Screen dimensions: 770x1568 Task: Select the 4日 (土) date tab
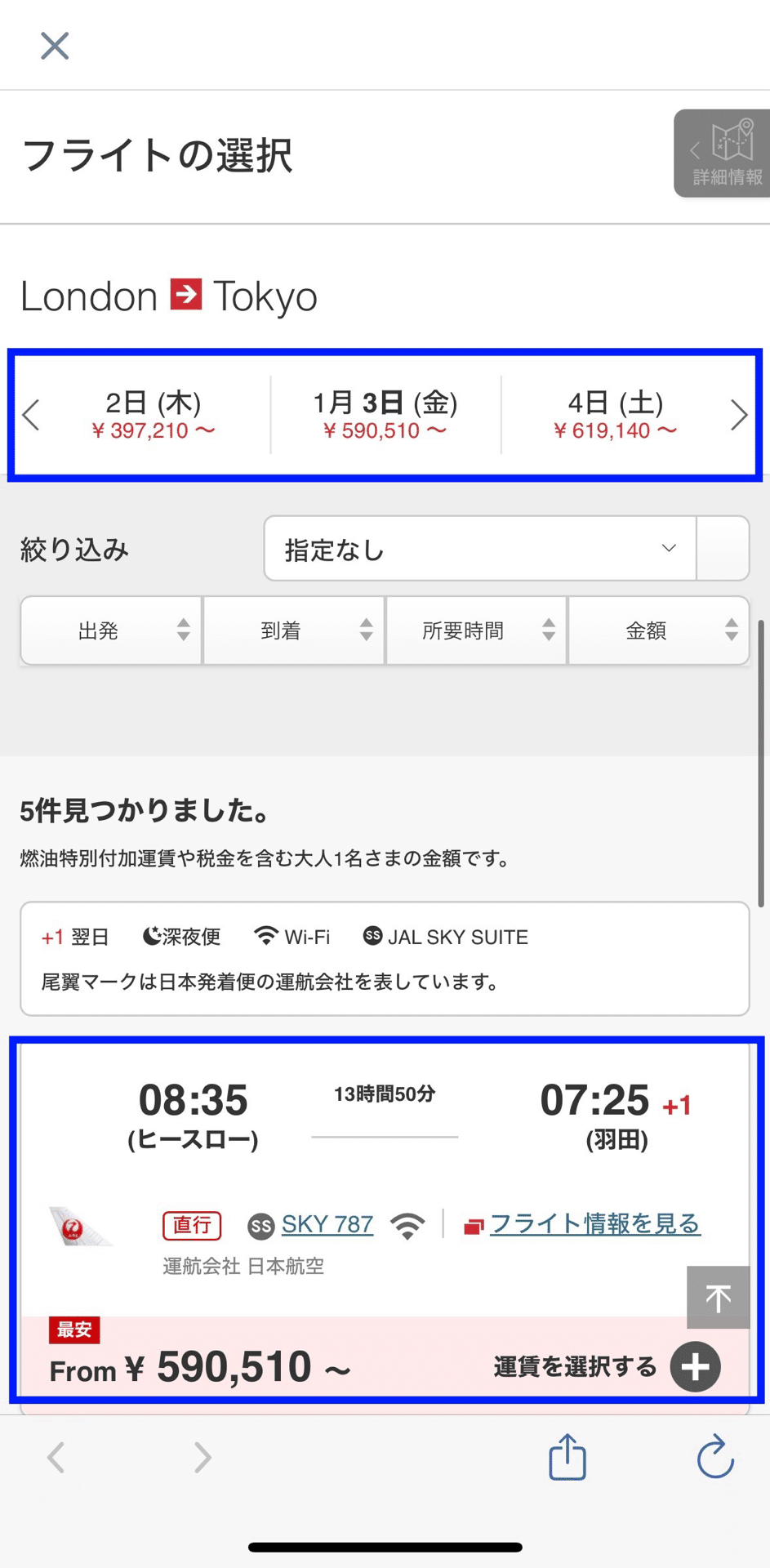pos(615,415)
